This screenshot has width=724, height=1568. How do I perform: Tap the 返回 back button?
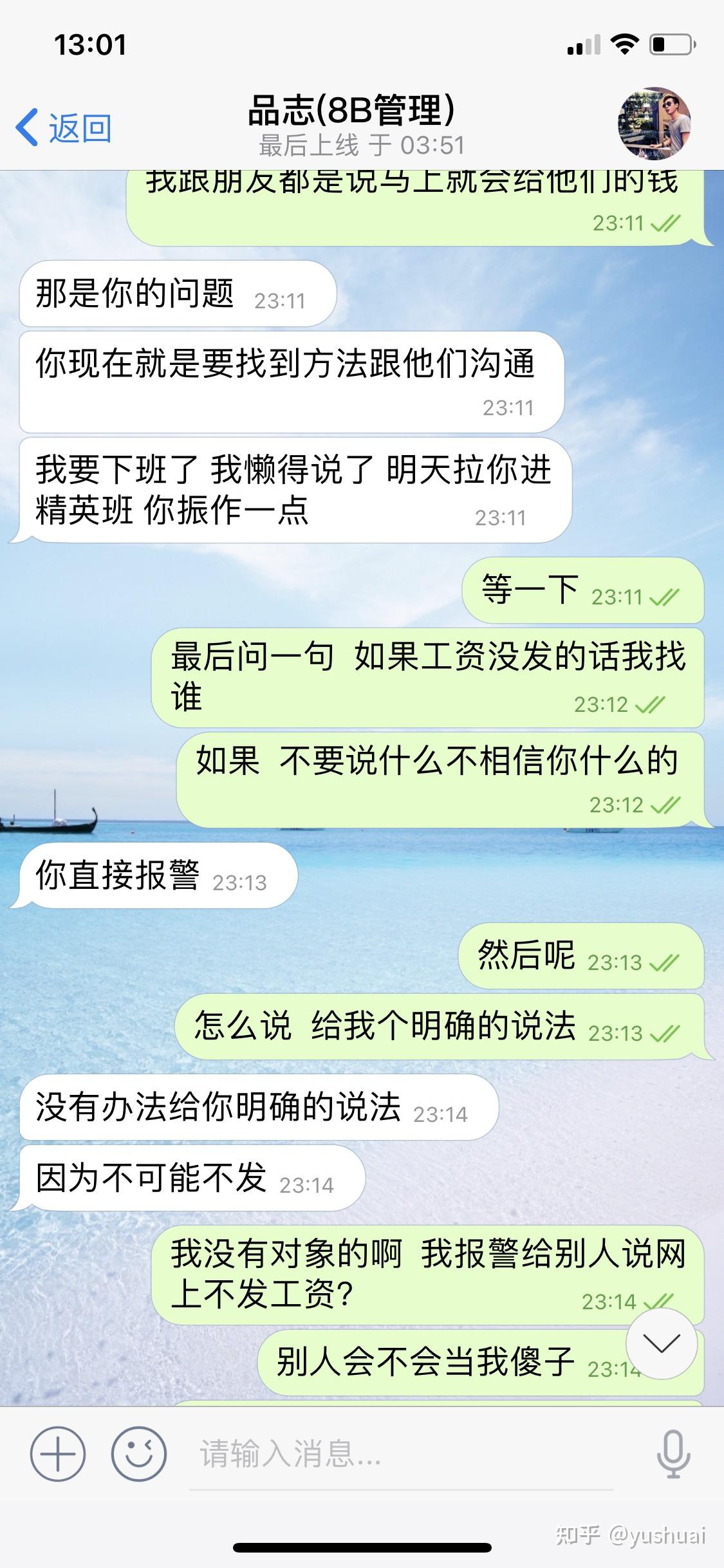pos(63,127)
